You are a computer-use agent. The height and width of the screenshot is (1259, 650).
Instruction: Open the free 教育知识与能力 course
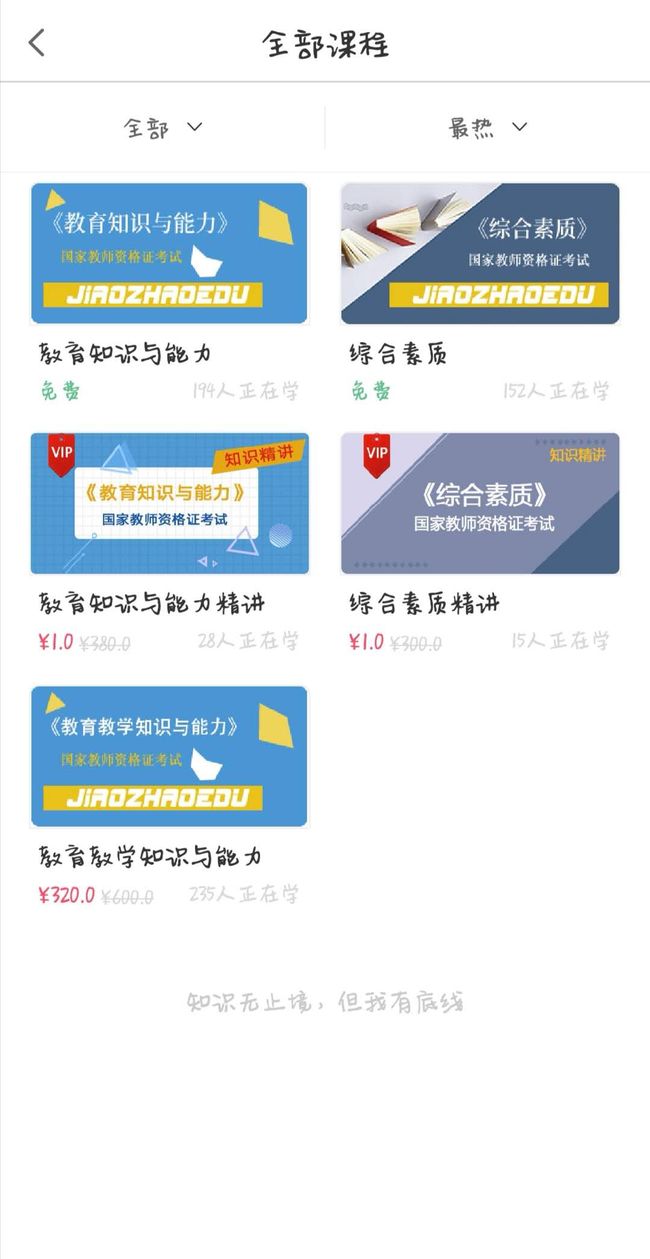(x=169, y=292)
